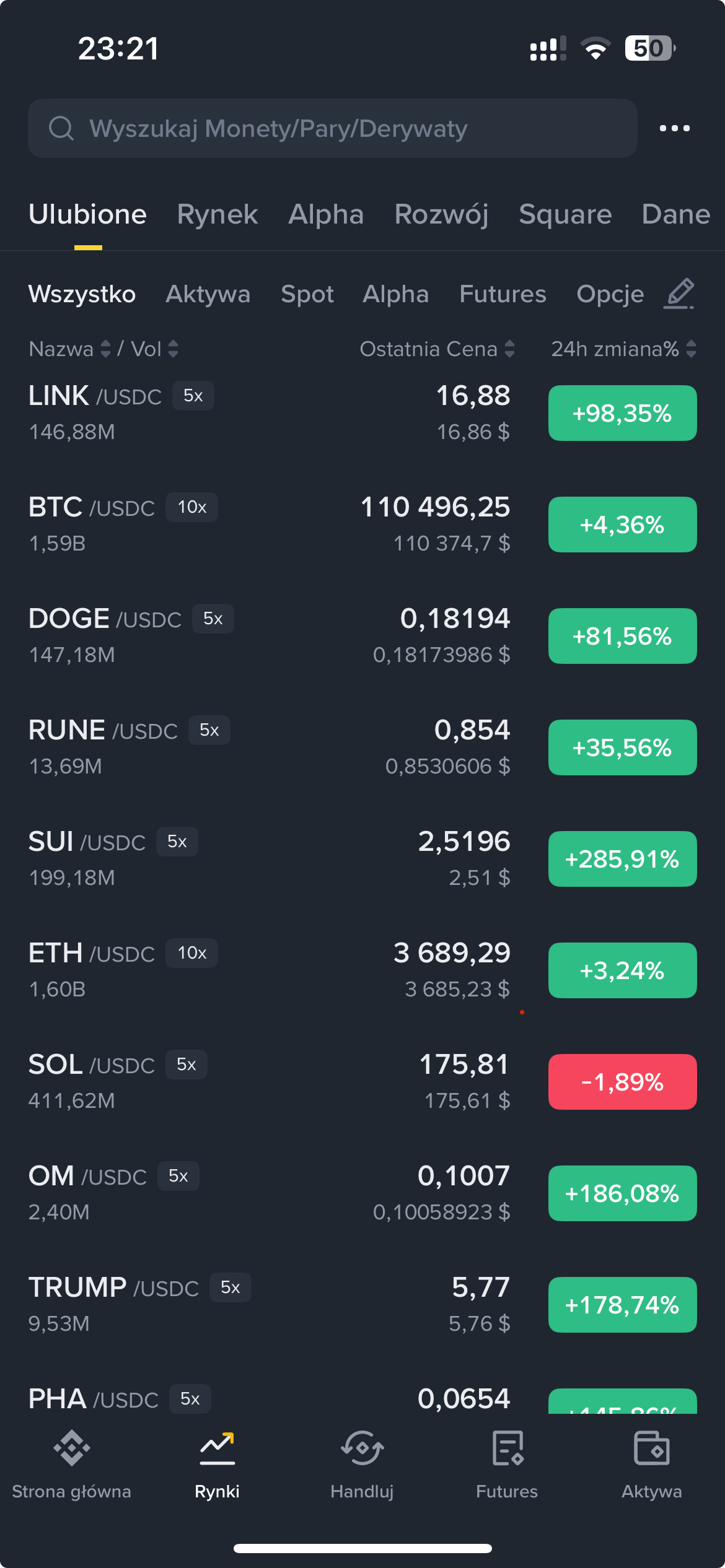
Task: View the SUI/USDC pair details
Action: point(186,858)
